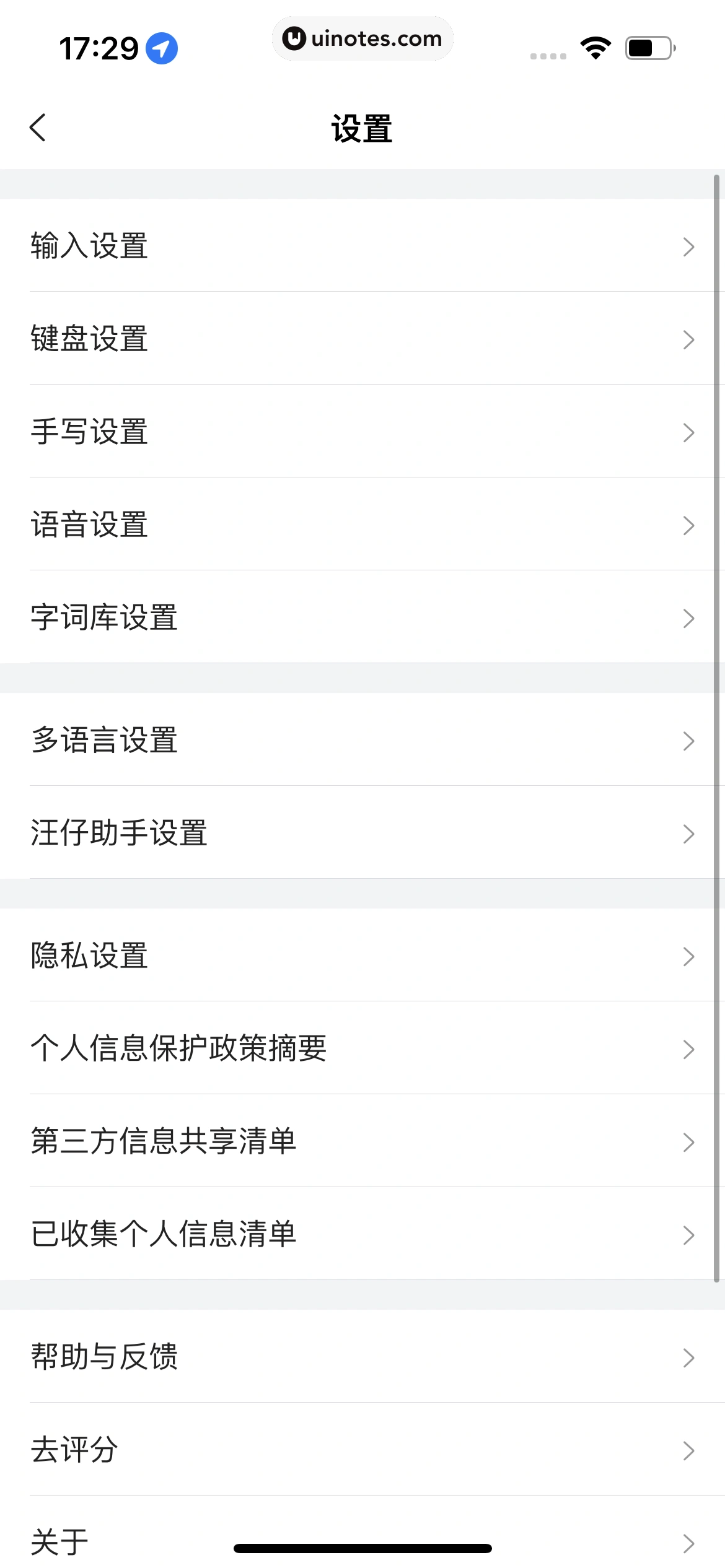The image size is (725, 1568).
Task: Expand 输入设置 via its right chevron
Action: tap(688, 246)
